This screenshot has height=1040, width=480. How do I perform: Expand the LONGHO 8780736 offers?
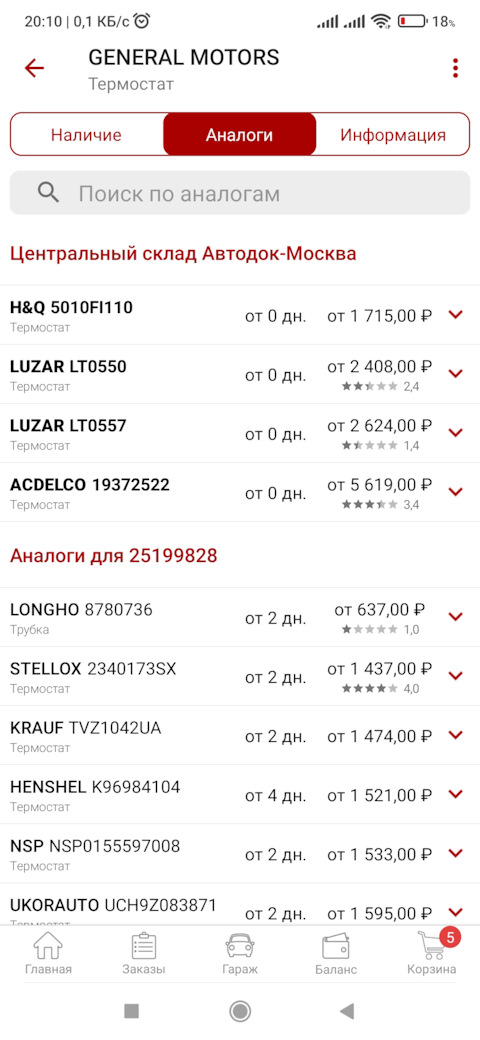coord(455,616)
